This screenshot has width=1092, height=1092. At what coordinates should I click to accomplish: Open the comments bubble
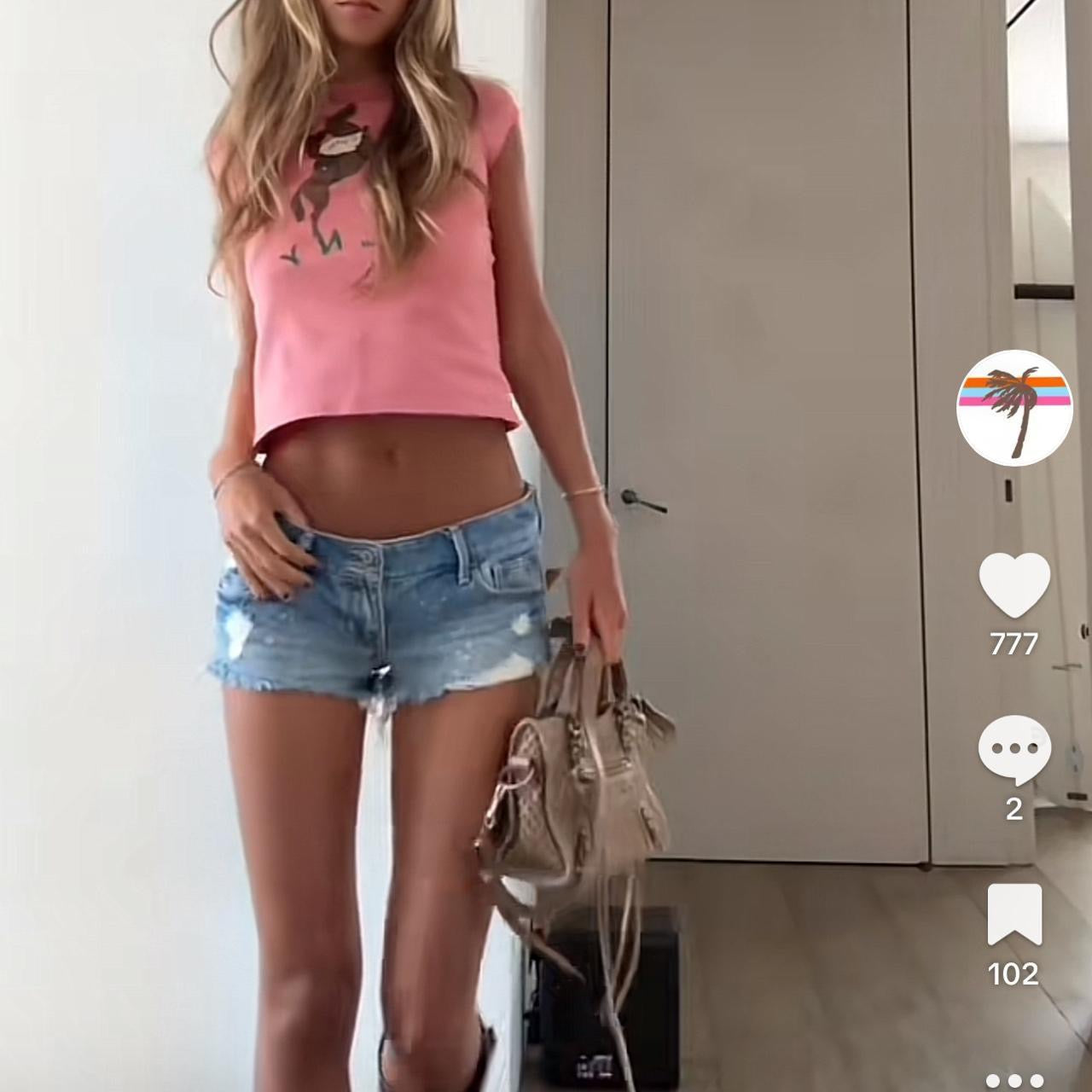click(1014, 749)
